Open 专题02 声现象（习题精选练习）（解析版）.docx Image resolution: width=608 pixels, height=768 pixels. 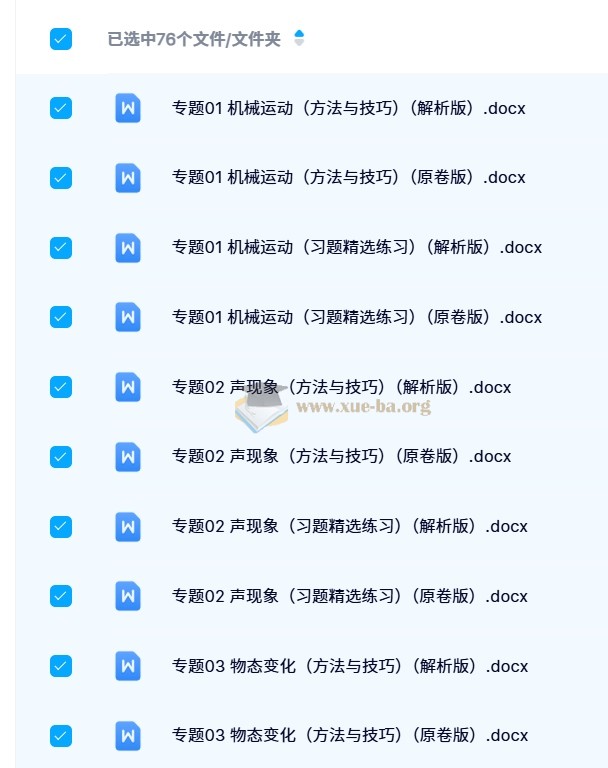(x=349, y=526)
